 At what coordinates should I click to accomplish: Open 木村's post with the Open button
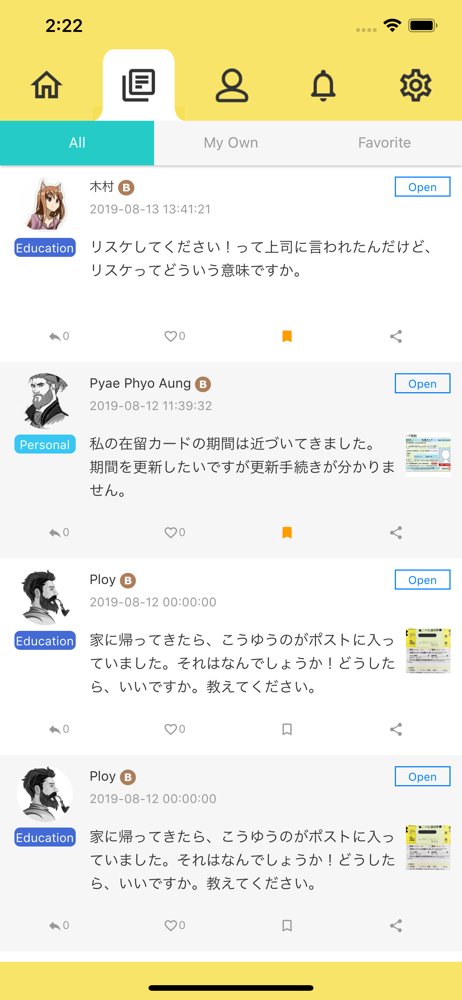422,187
